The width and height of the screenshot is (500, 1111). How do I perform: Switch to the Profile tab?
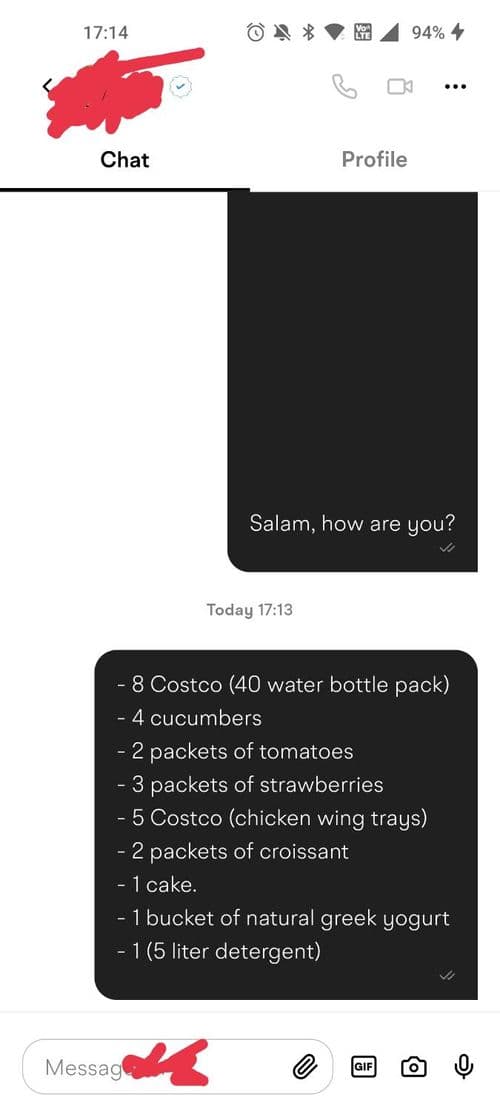pos(374,159)
